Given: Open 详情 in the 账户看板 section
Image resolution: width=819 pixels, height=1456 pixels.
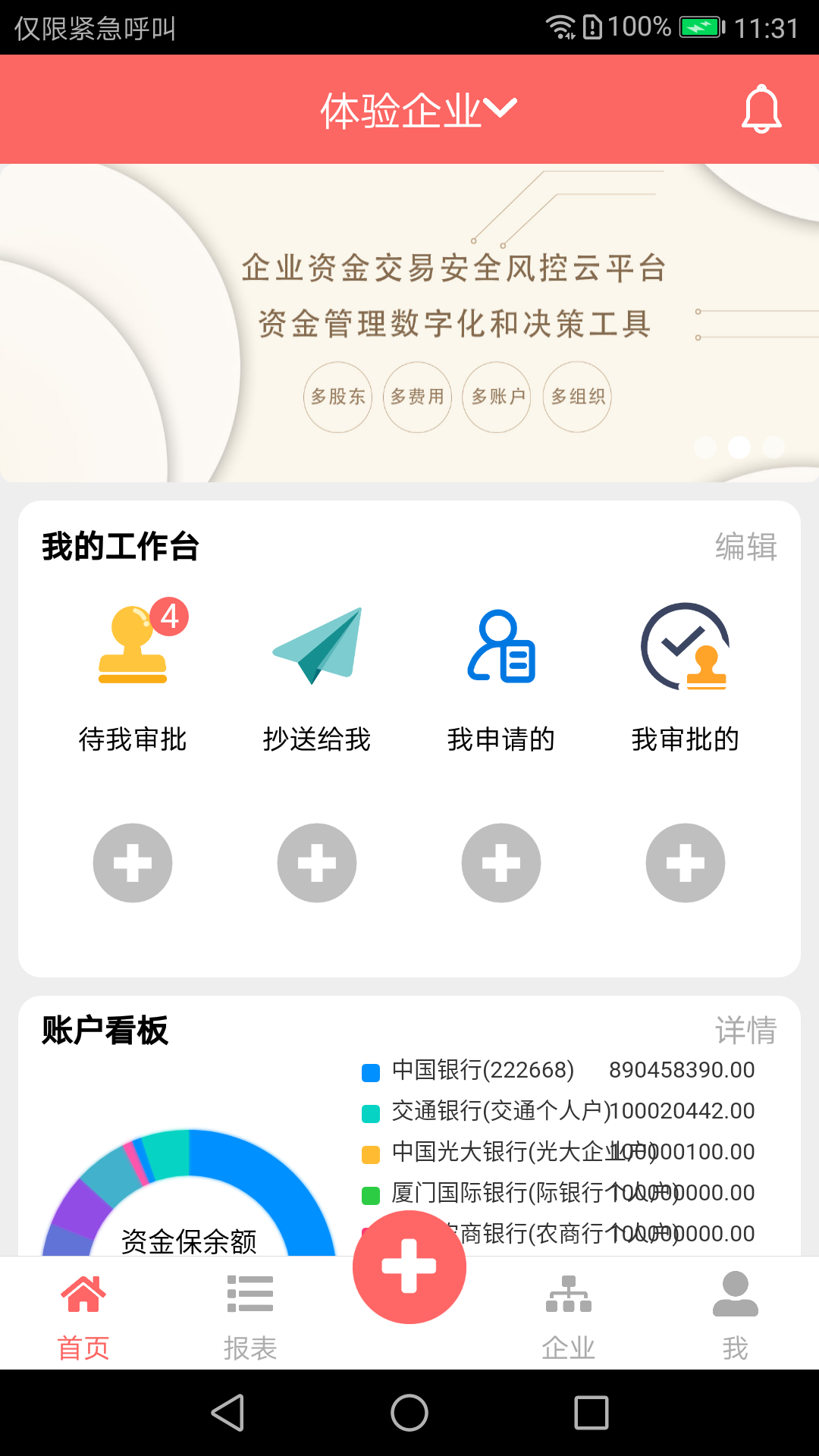Looking at the screenshot, I should (x=746, y=1030).
